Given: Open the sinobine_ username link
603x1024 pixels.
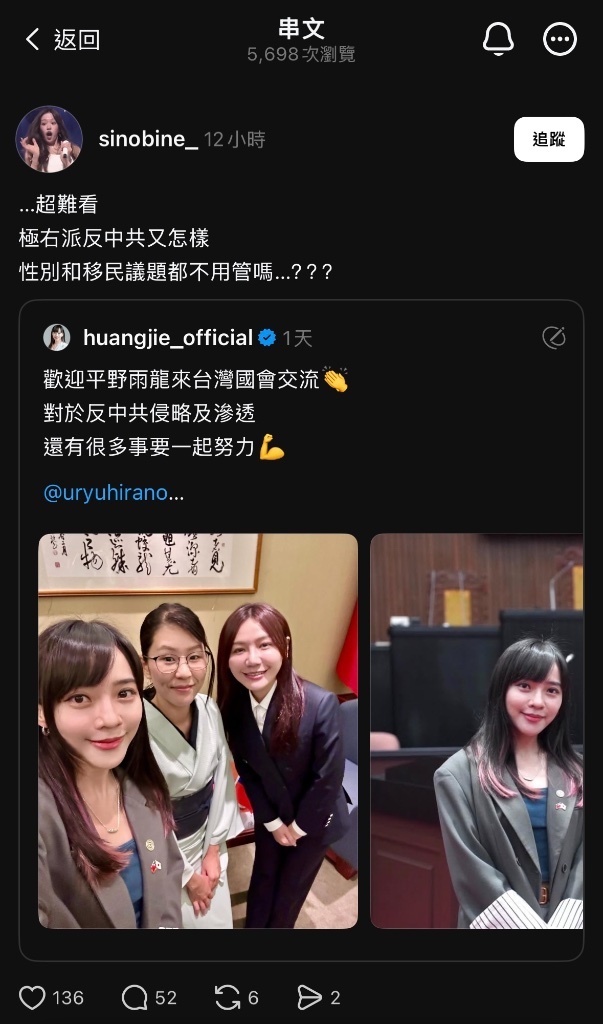Looking at the screenshot, I should [148, 139].
